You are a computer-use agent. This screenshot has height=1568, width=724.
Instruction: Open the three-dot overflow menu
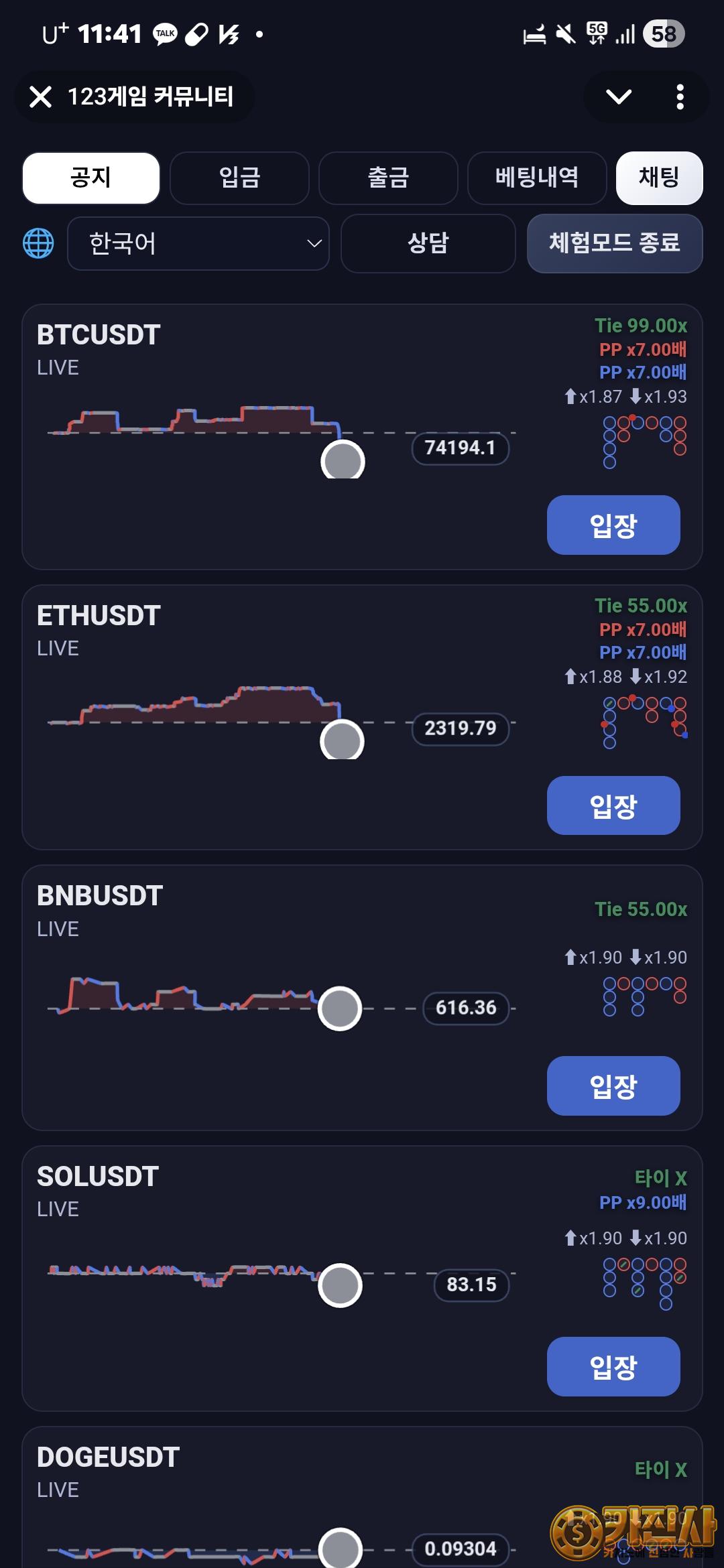point(680,97)
